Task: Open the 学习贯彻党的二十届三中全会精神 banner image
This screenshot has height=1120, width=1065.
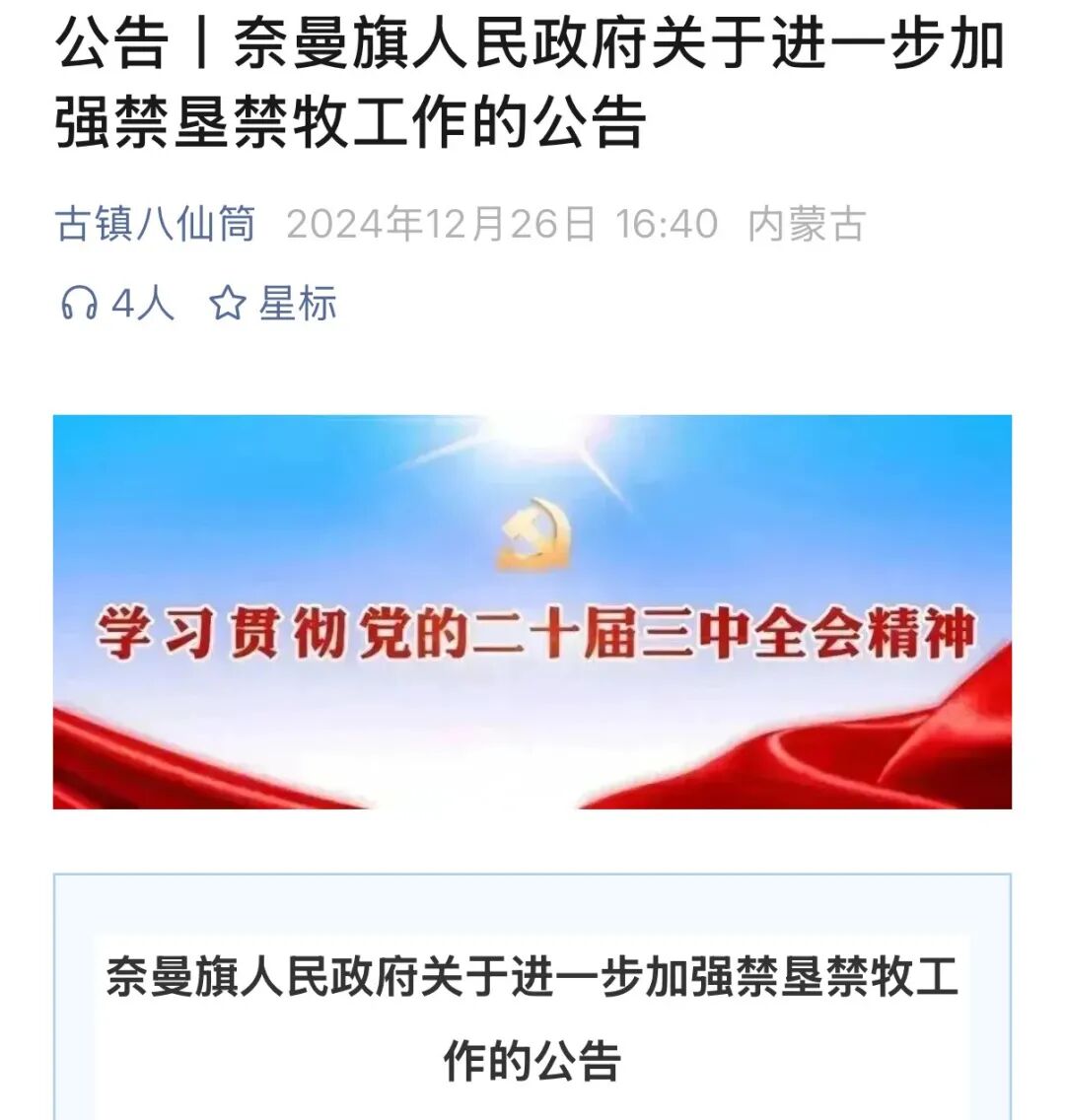Action: tap(532, 611)
